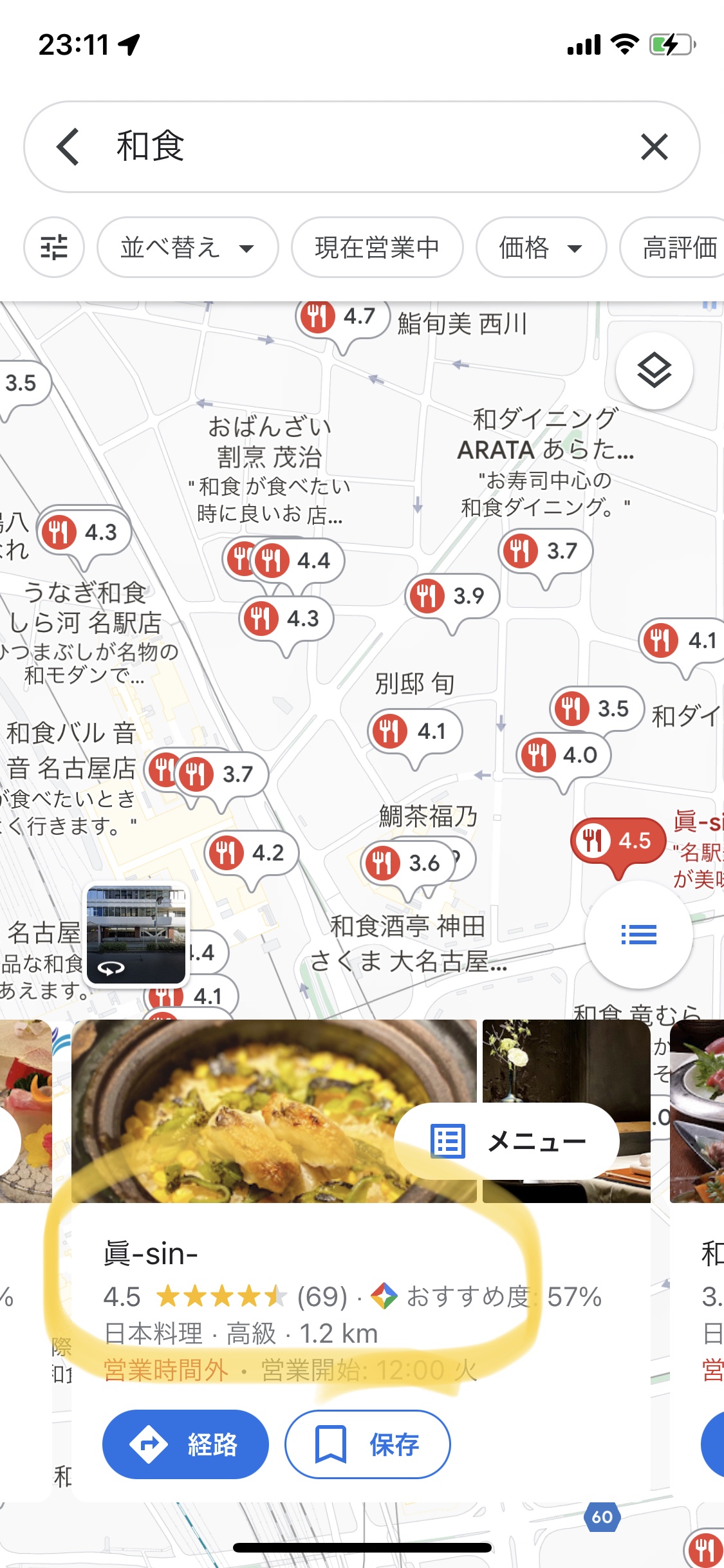The width and height of the screenshot is (724, 1568).
Task: Open the street view photo thumbnail
Action: (136, 935)
